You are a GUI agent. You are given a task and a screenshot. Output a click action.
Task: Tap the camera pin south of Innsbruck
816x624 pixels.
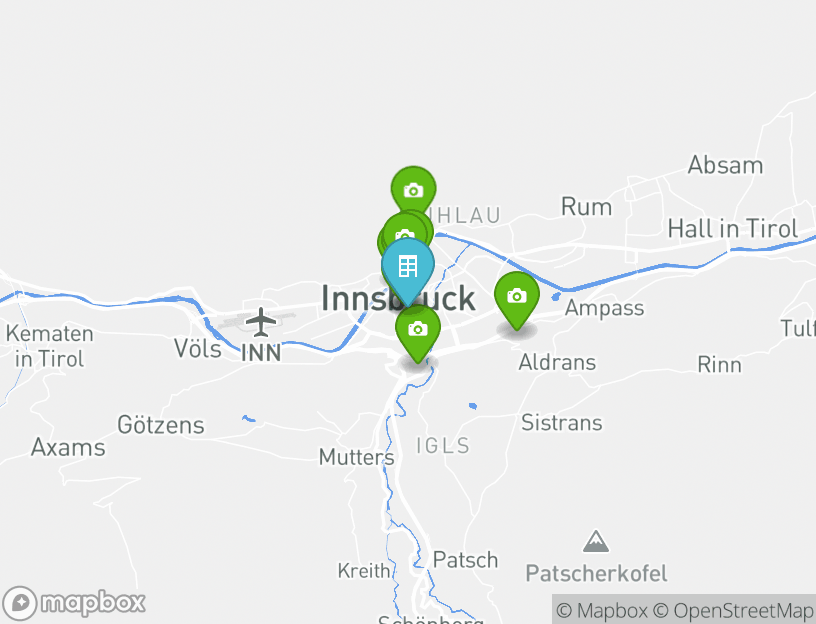tap(418, 329)
